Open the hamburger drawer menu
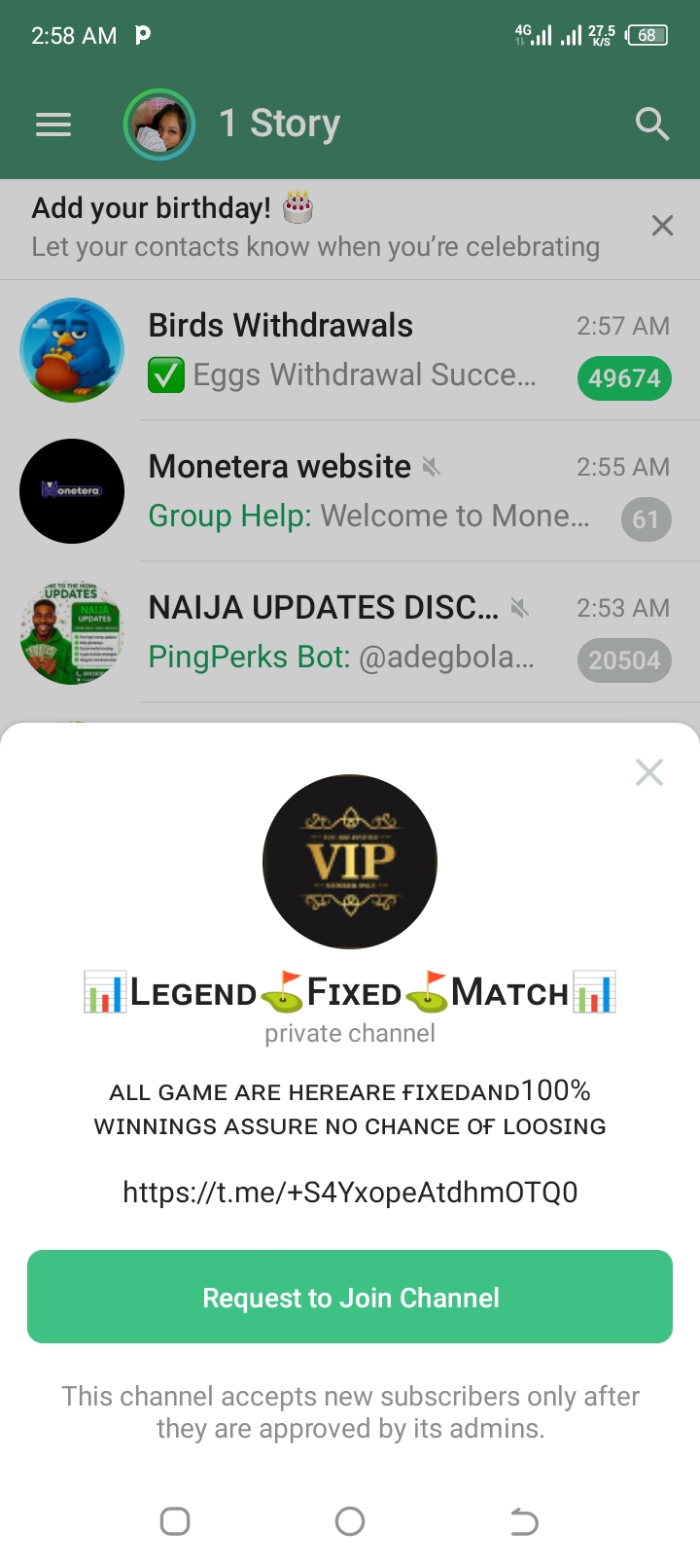 pos(53,125)
